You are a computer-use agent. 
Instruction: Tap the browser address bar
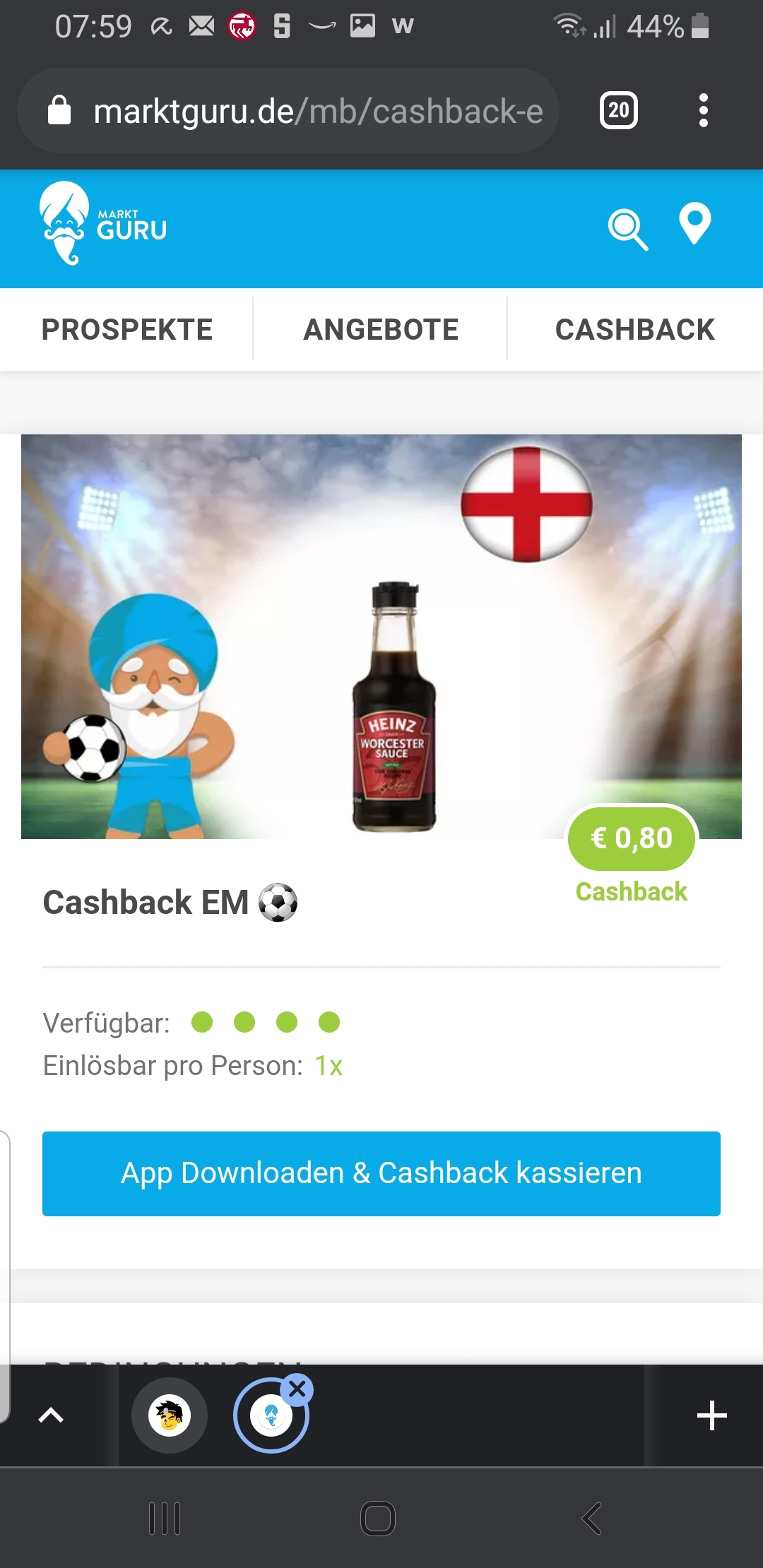click(x=288, y=111)
